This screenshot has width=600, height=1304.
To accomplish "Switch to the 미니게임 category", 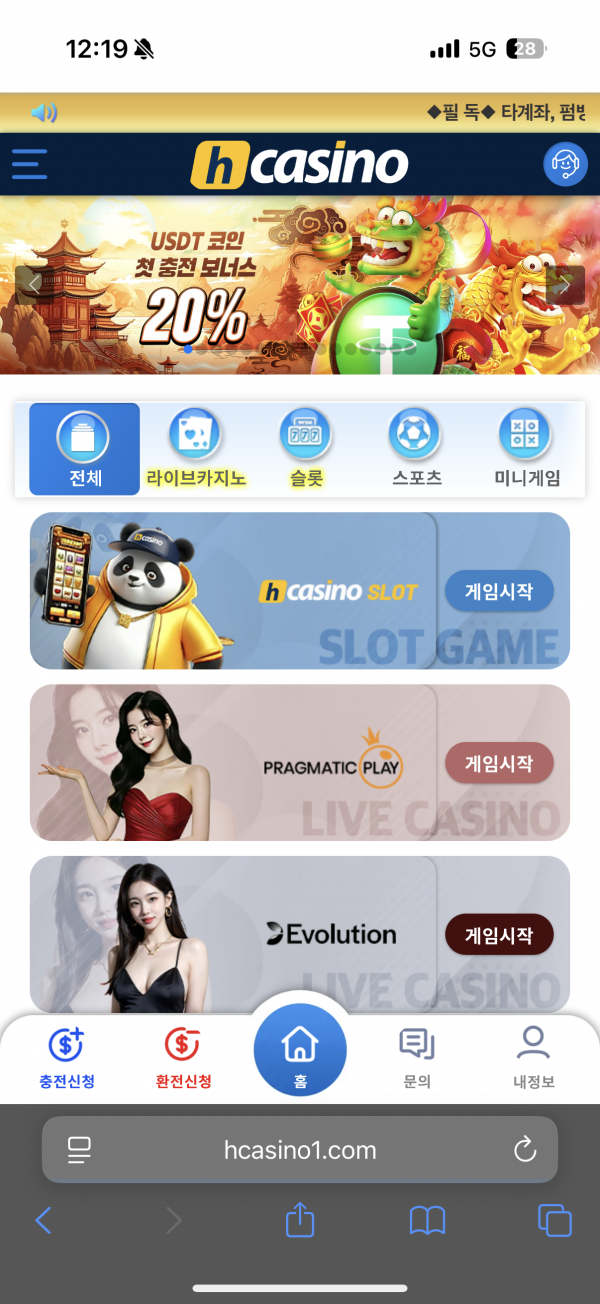I will pyautogui.click(x=527, y=449).
